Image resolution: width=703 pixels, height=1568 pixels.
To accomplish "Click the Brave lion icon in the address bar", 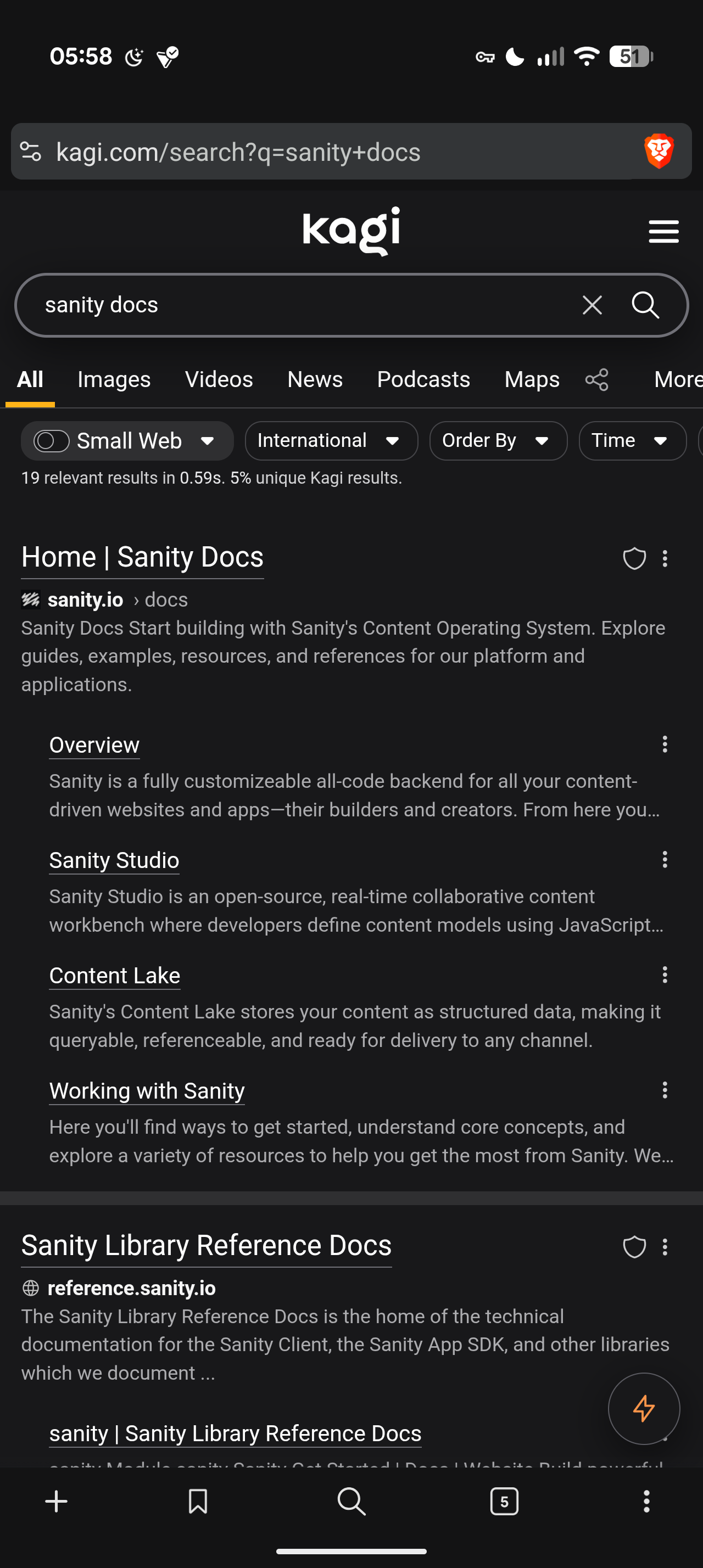I will click(x=658, y=151).
